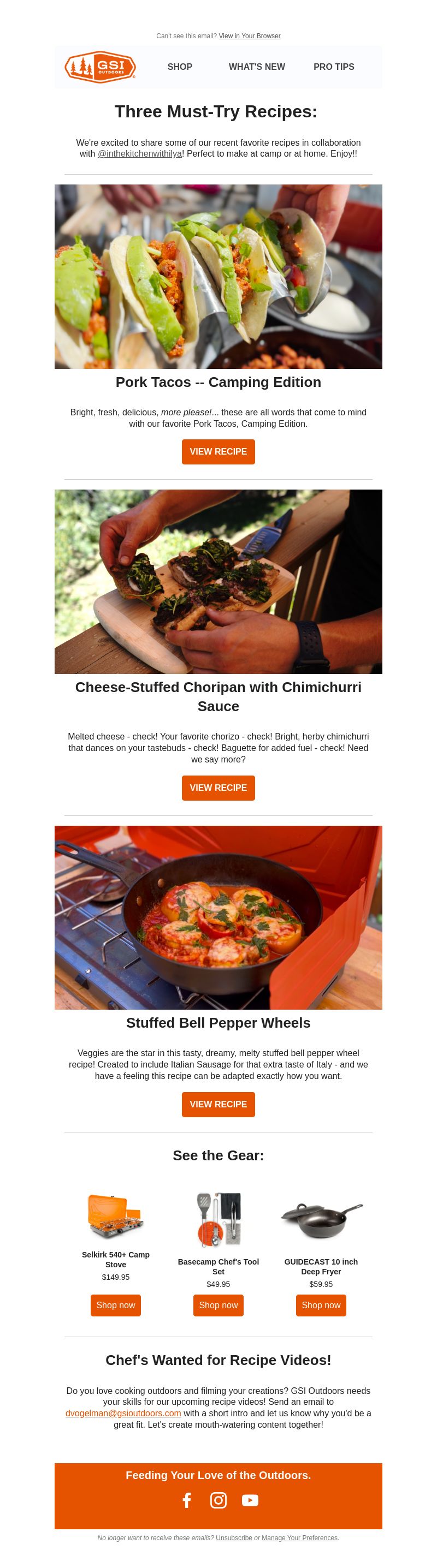View recipe for Stuffed Bell Pepper Wheels
Image resolution: width=437 pixels, height=1568 pixels.
point(218,1104)
